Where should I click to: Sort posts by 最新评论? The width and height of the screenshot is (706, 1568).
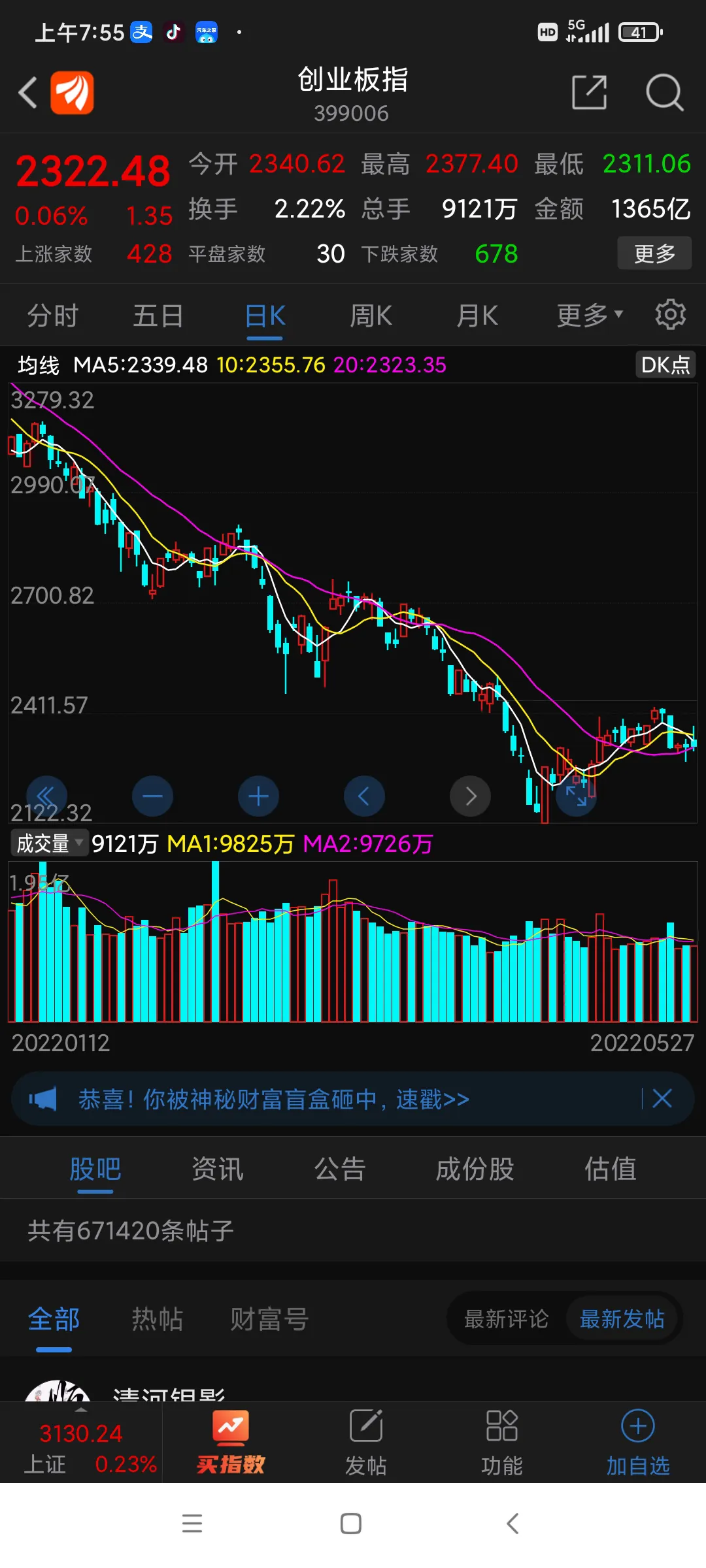click(506, 1319)
